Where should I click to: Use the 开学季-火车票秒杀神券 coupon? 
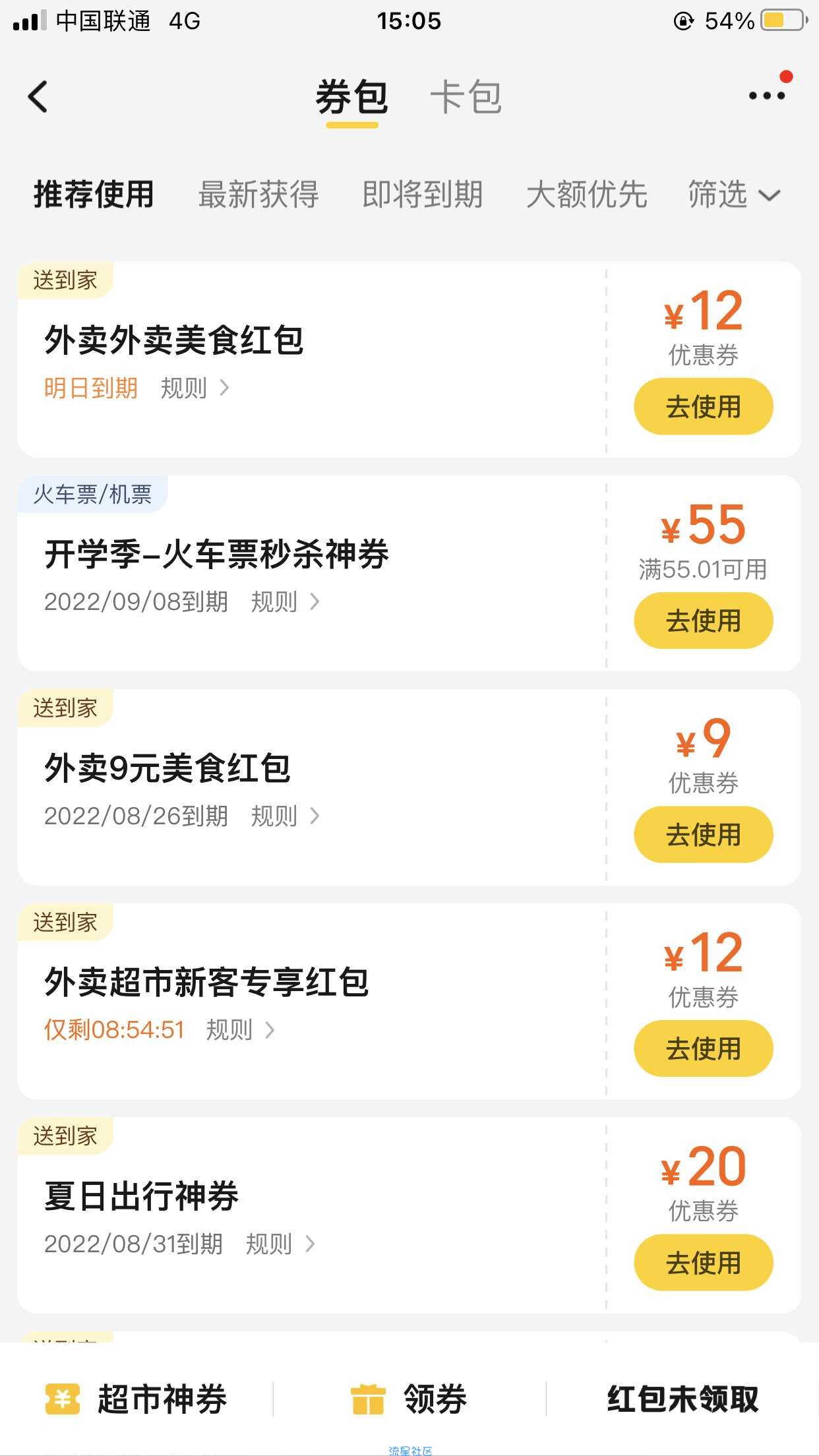(x=703, y=621)
